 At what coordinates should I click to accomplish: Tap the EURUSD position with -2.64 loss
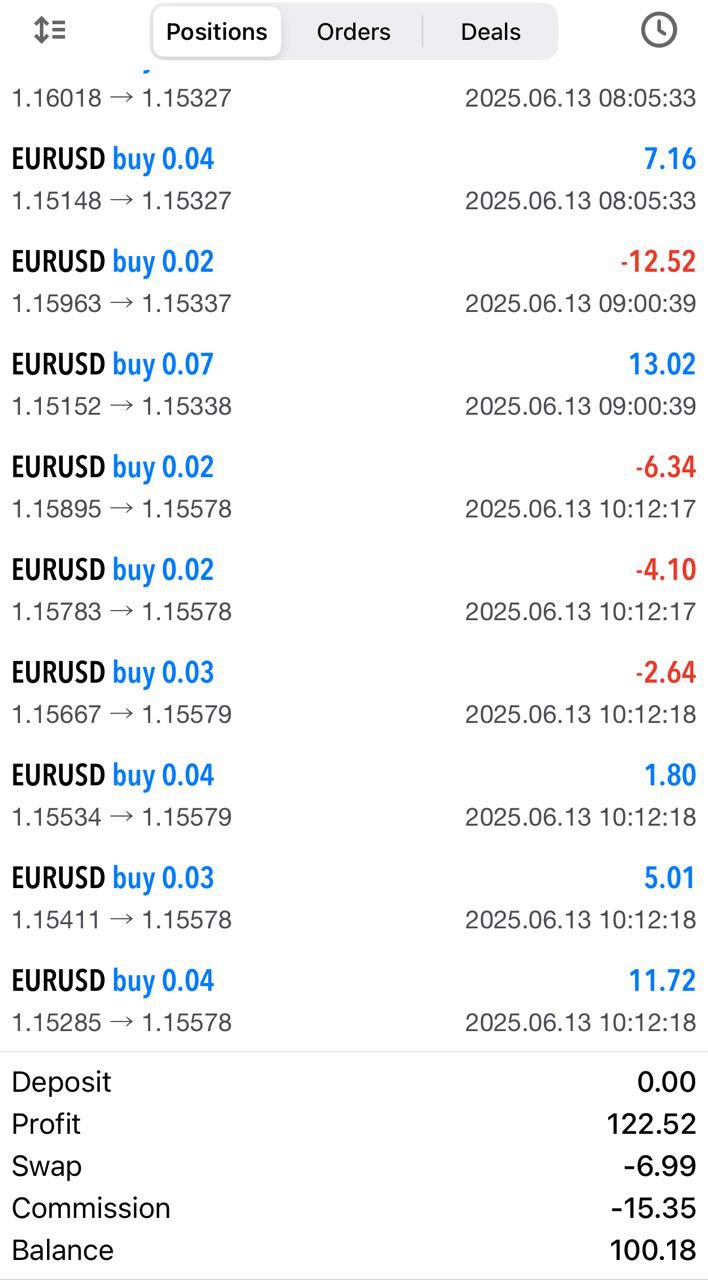pyautogui.click(x=353, y=693)
